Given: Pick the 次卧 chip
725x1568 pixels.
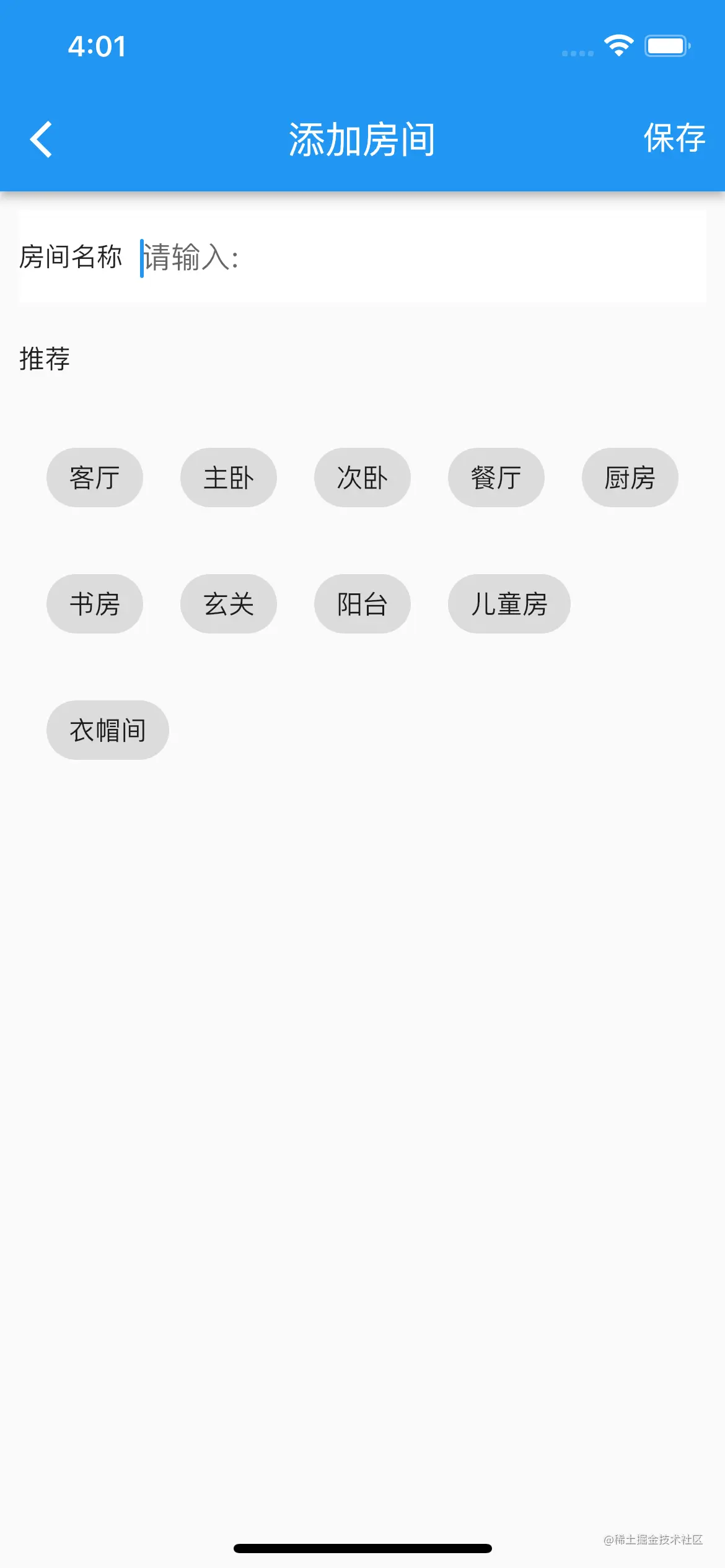Looking at the screenshot, I should click(x=362, y=478).
